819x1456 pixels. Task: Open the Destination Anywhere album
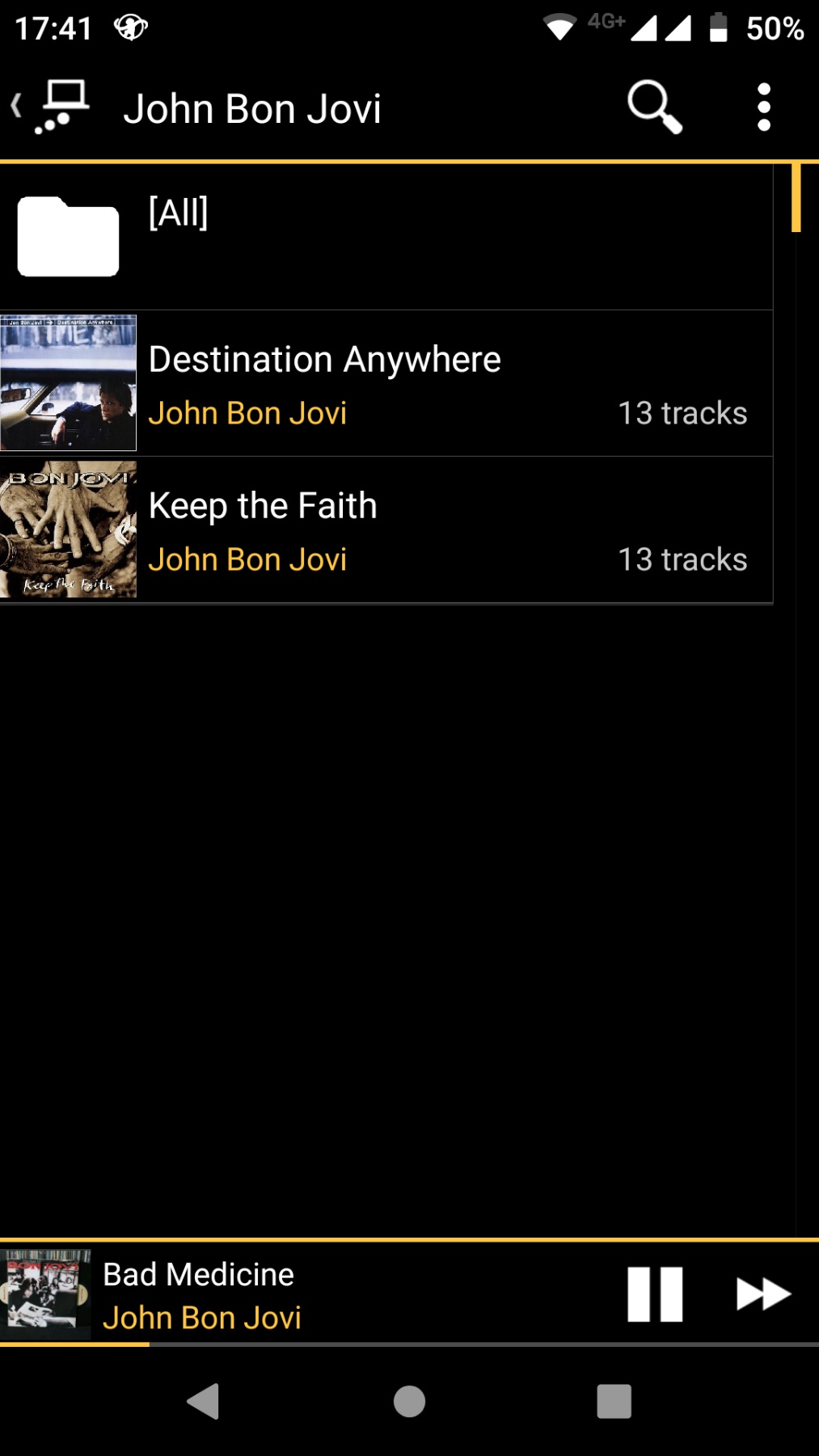[x=385, y=383]
